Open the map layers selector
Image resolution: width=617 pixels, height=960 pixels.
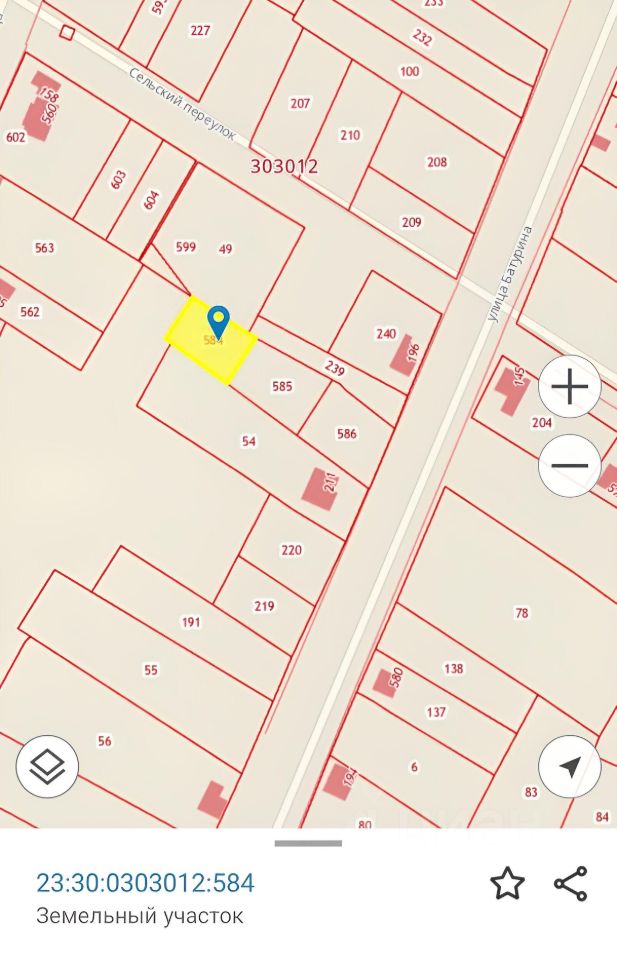(47, 767)
